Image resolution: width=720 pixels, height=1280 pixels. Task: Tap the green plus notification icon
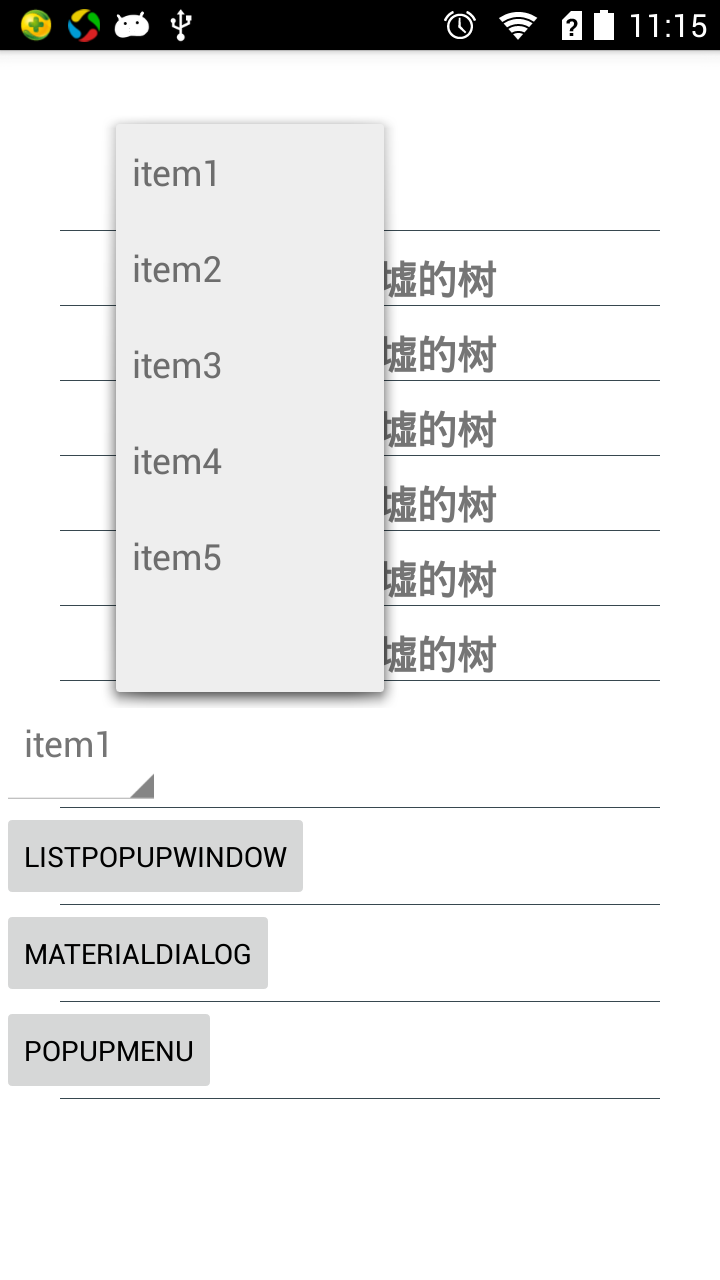coord(36,25)
